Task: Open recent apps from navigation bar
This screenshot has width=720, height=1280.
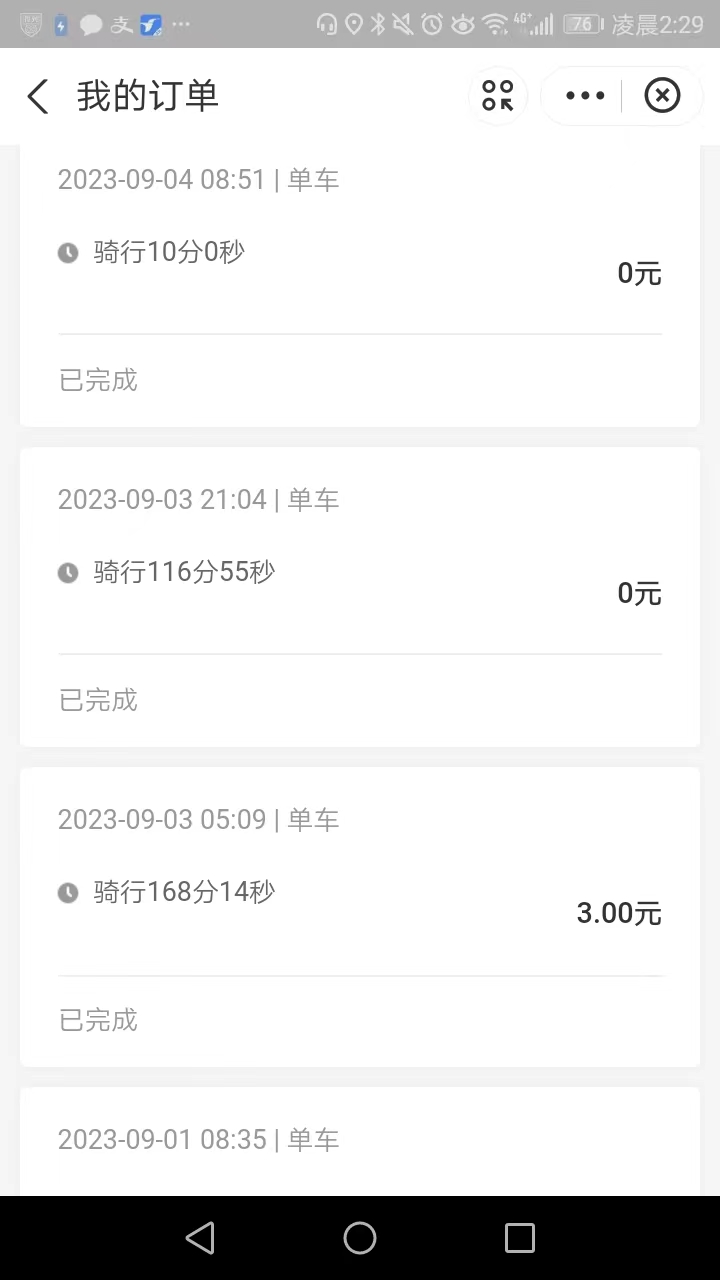Action: pyautogui.click(x=520, y=1238)
